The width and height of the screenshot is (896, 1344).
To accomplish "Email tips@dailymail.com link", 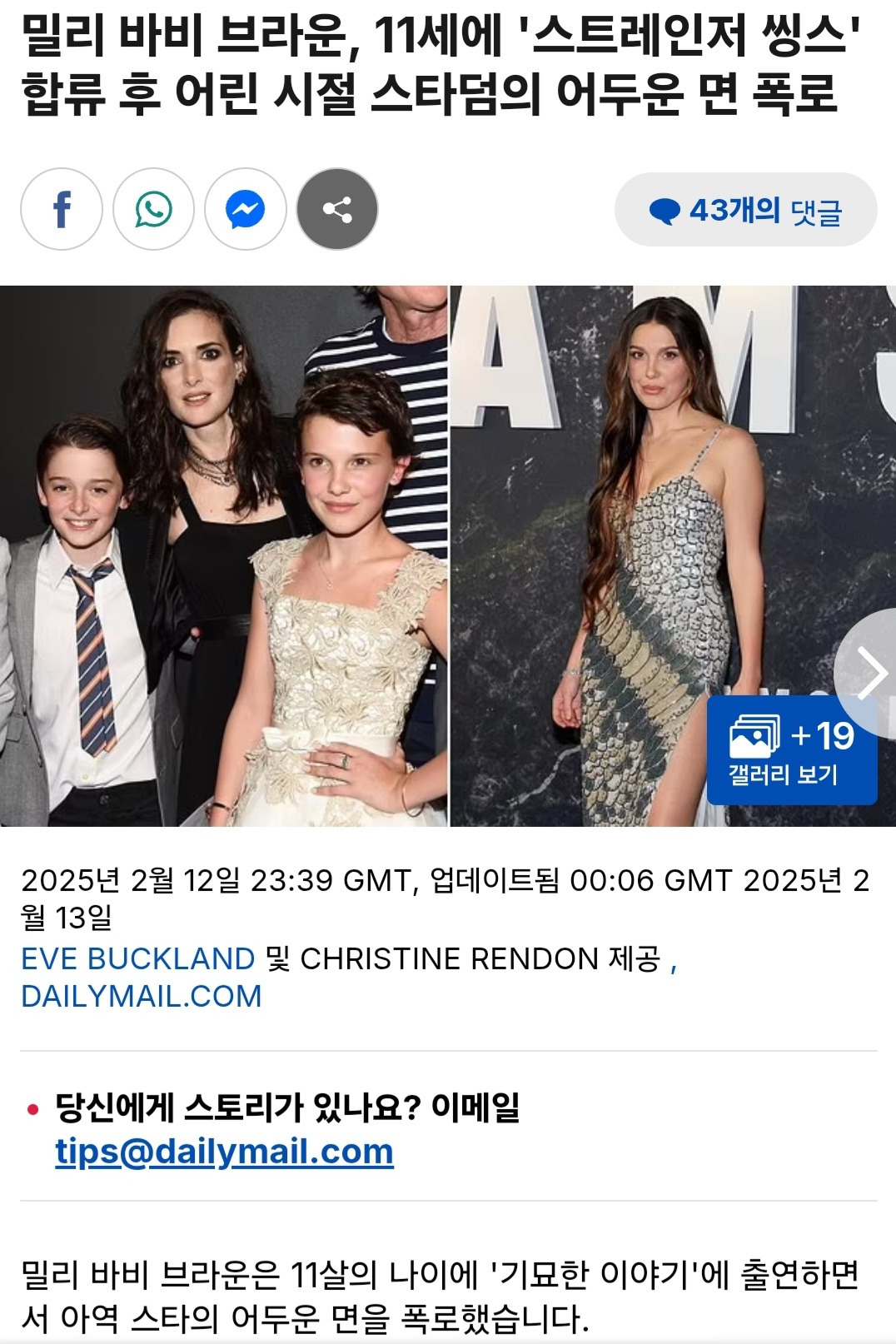I will [x=224, y=1152].
